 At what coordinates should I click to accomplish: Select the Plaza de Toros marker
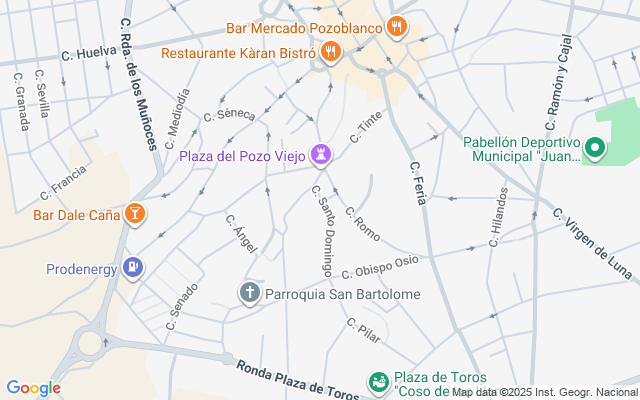point(378,381)
